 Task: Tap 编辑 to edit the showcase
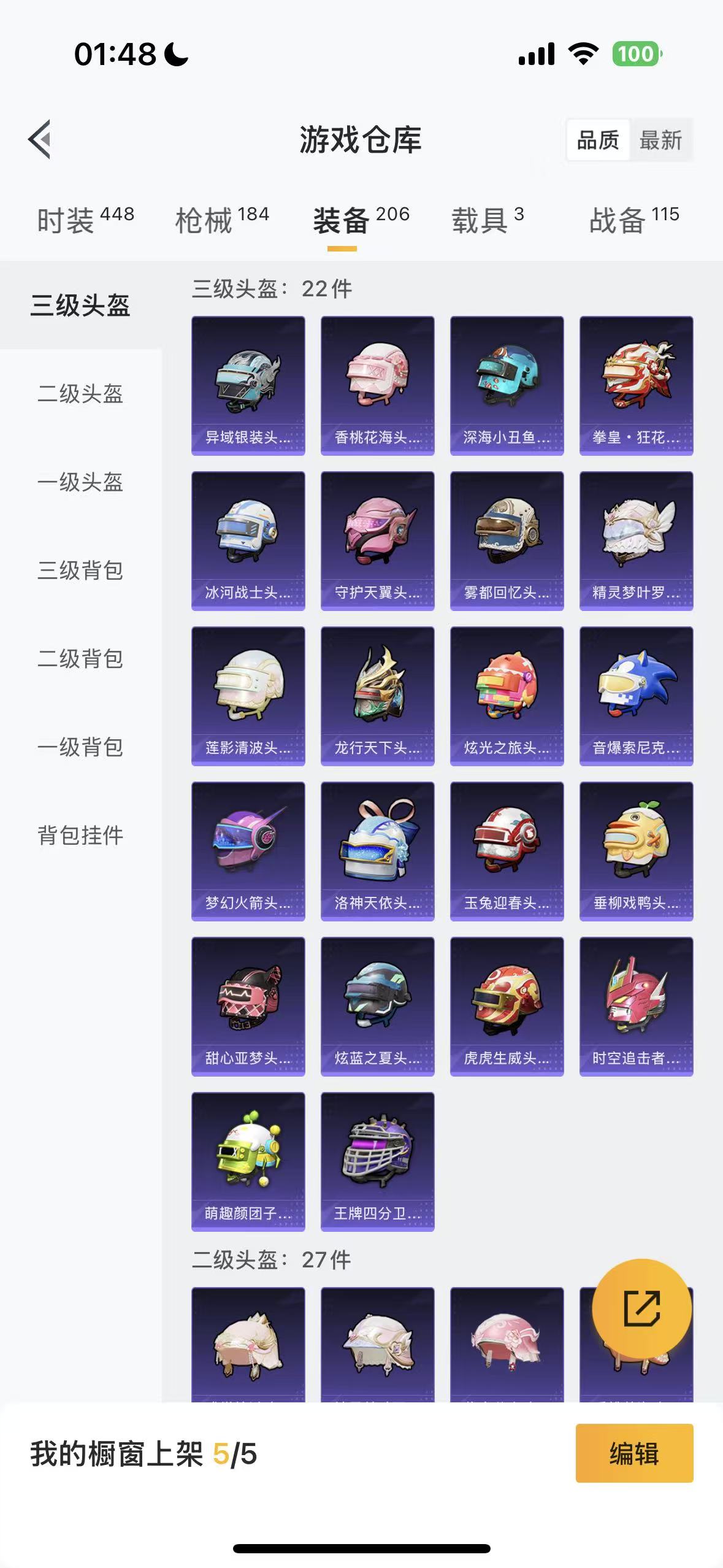(634, 1453)
